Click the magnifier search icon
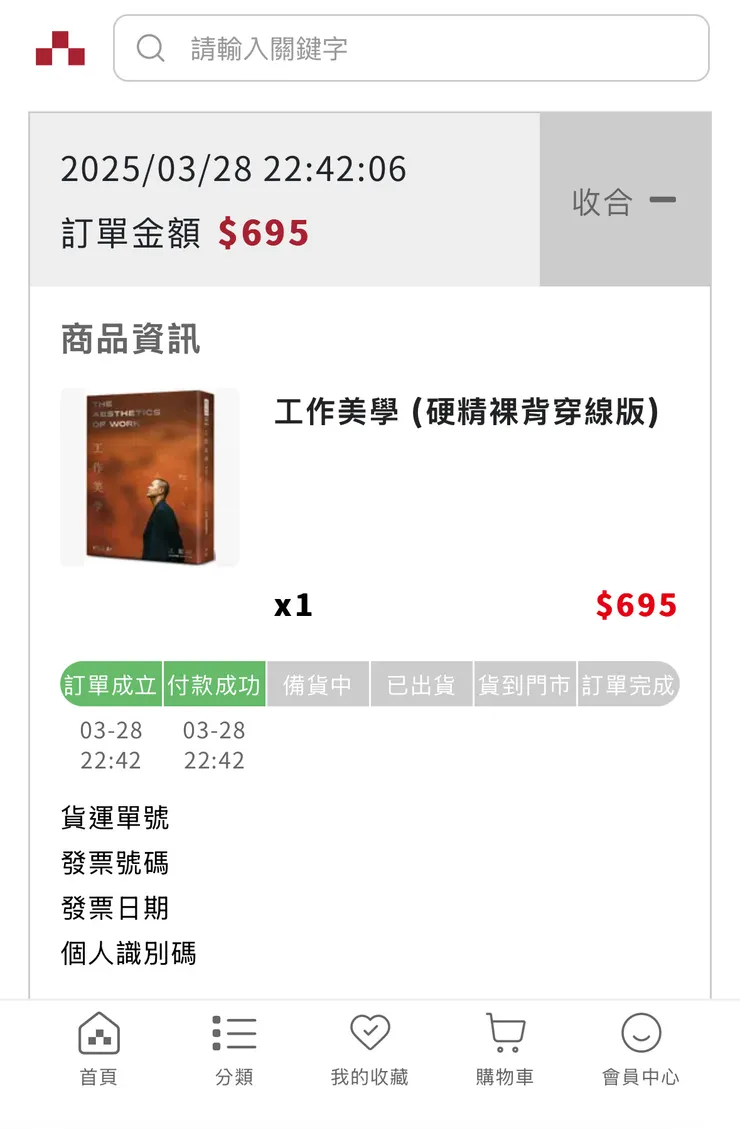740x1129 pixels. [x=151, y=49]
